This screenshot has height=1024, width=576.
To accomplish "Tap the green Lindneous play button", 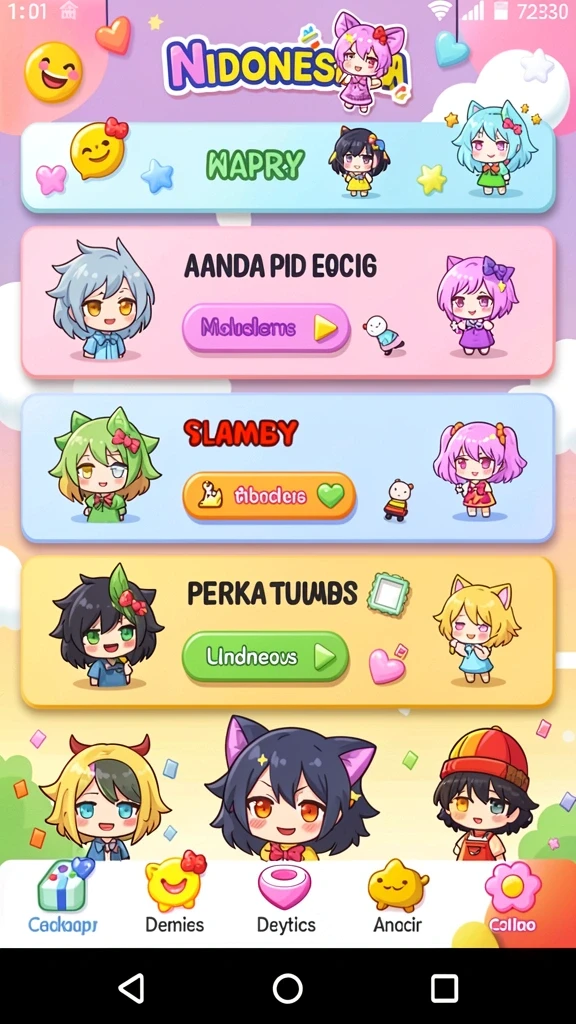I will pos(265,656).
